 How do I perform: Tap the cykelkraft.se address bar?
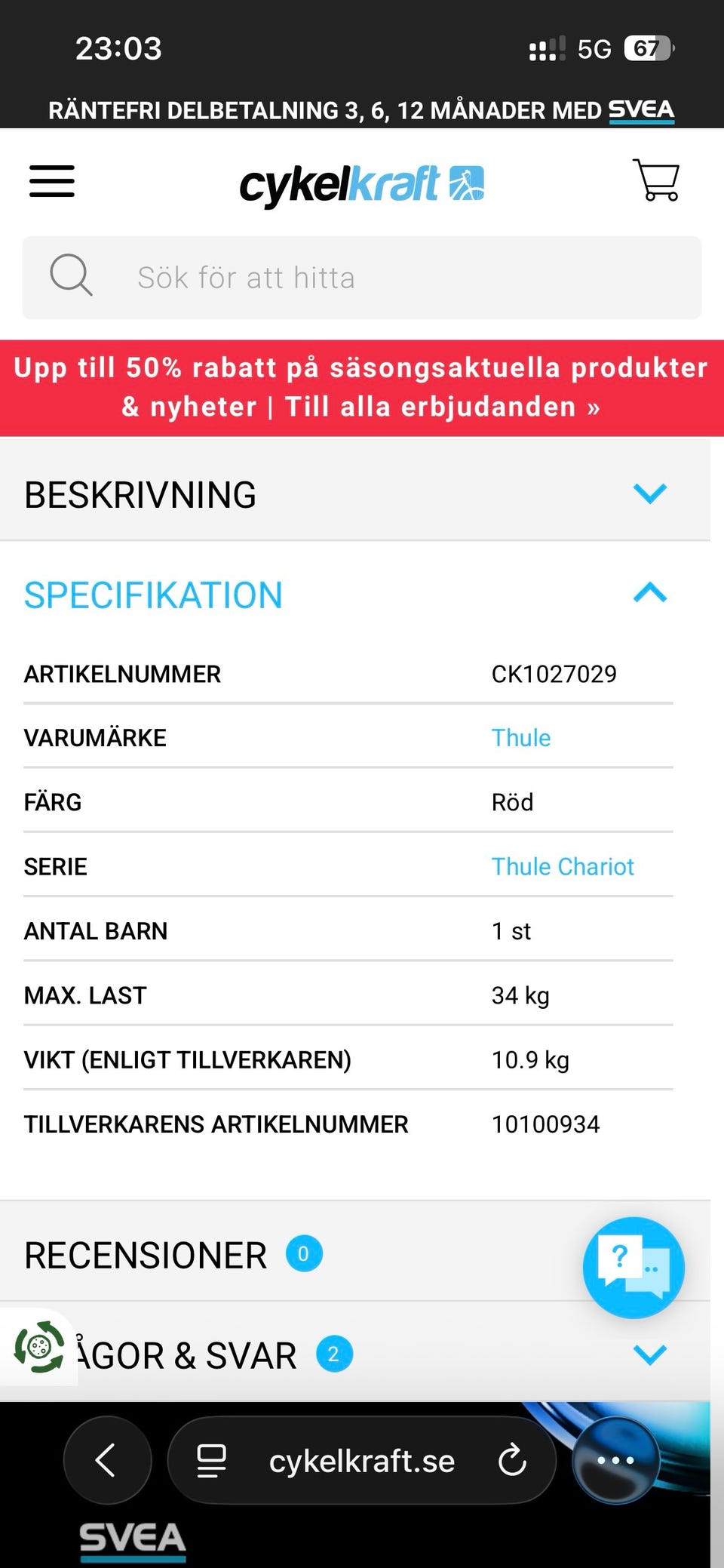(362, 1460)
